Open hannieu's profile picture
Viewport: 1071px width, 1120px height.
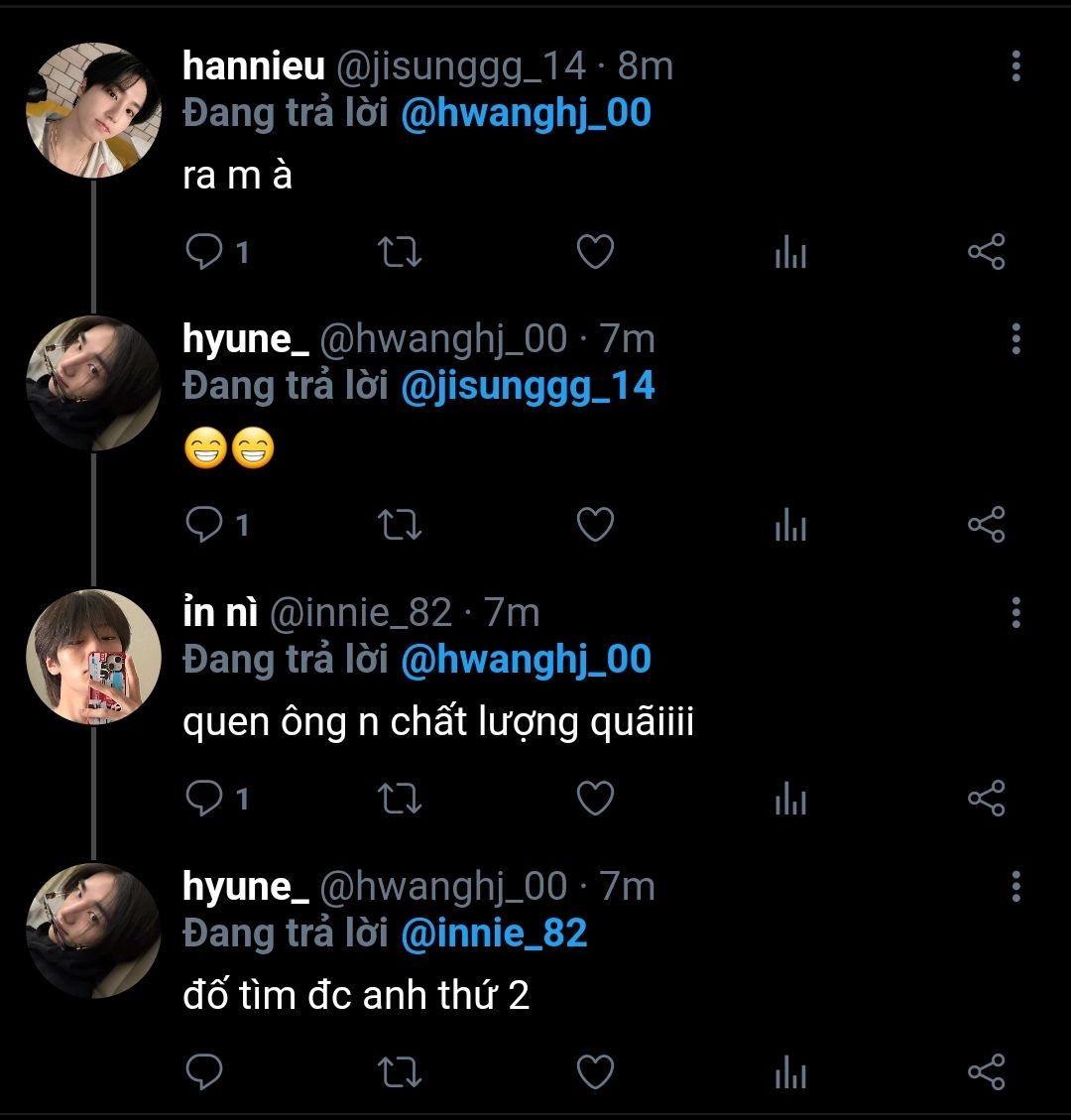pos(93,110)
